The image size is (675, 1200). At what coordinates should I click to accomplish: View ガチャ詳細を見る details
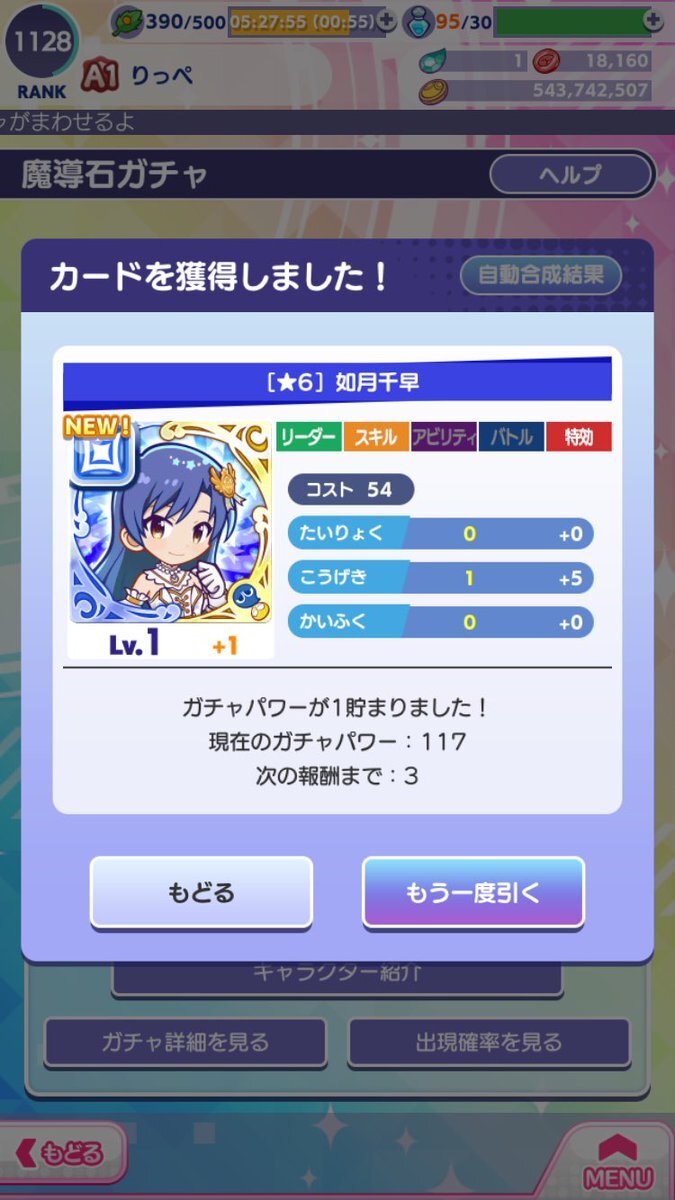185,1043
